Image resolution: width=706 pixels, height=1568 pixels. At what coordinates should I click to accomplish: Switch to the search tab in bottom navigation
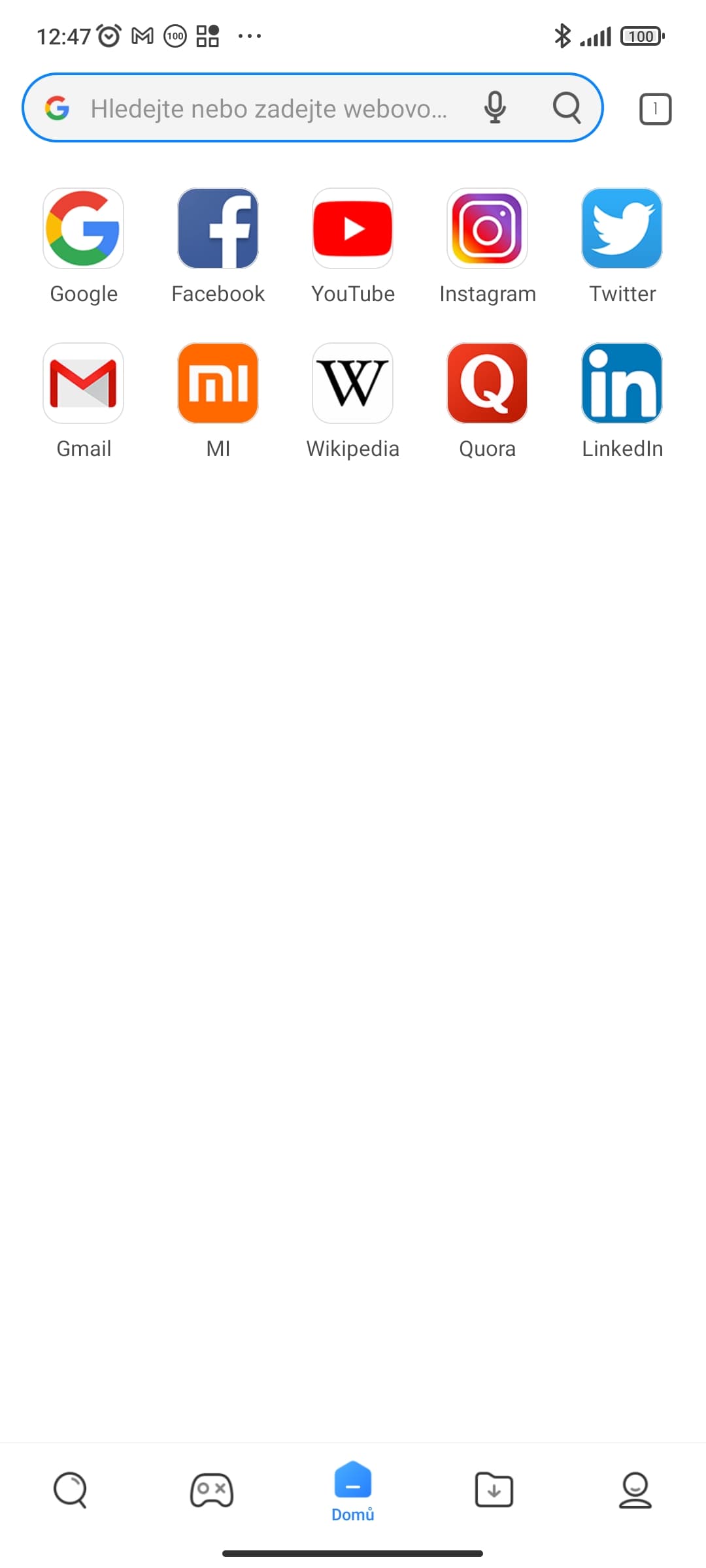71,1490
